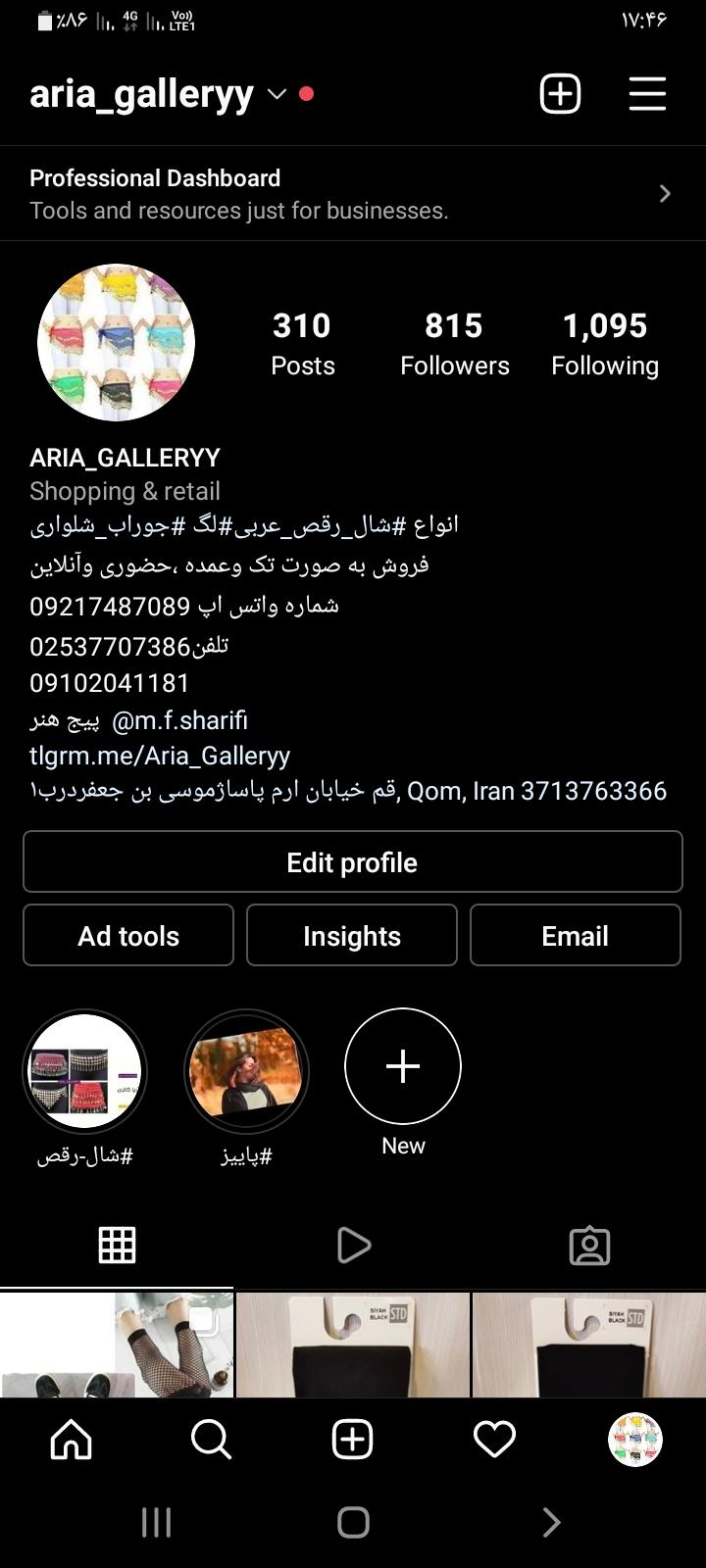View the Following list
Image resolution: width=706 pixels, height=1568 pixels.
605,343
